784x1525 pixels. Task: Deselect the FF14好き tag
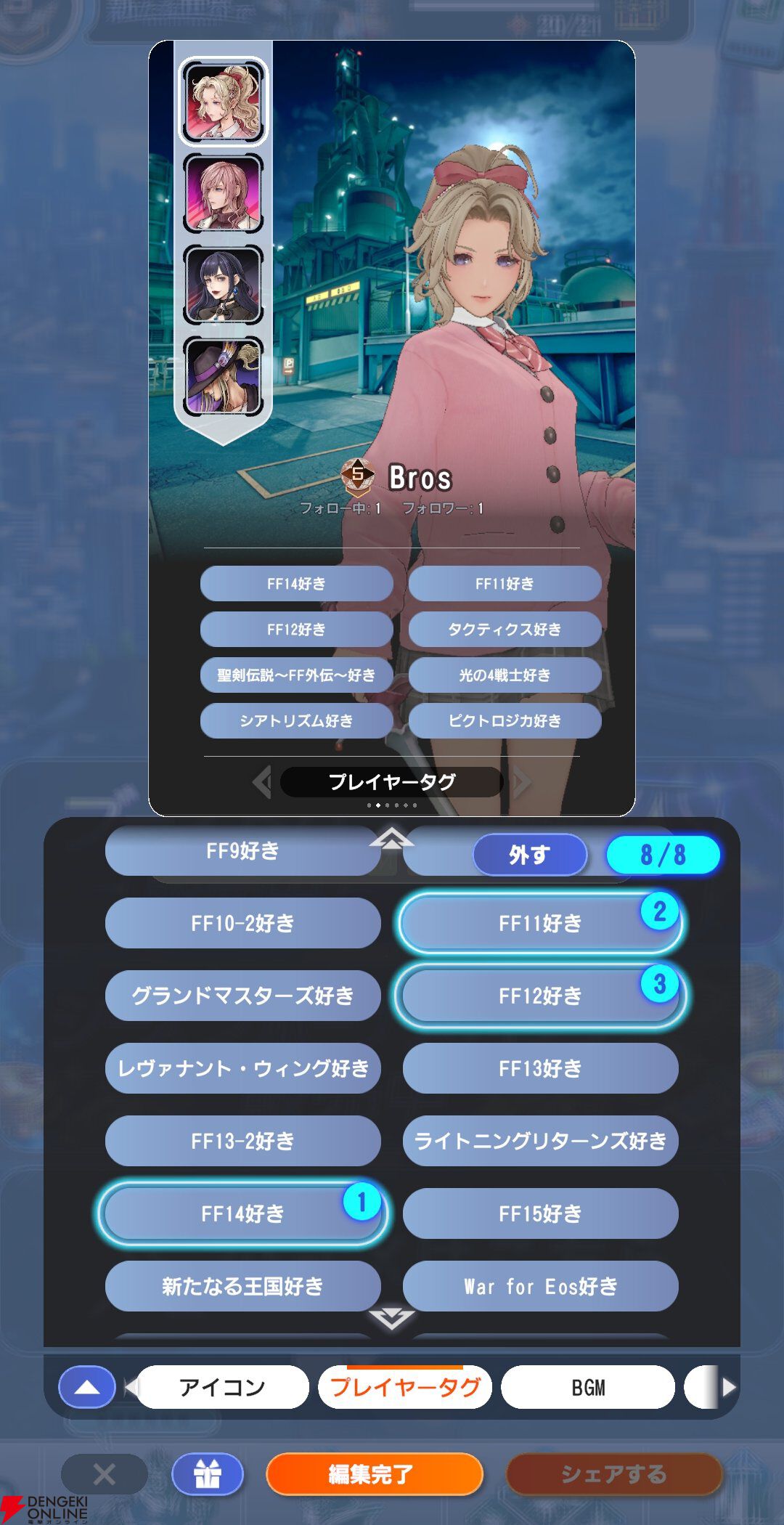click(242, 1213)
